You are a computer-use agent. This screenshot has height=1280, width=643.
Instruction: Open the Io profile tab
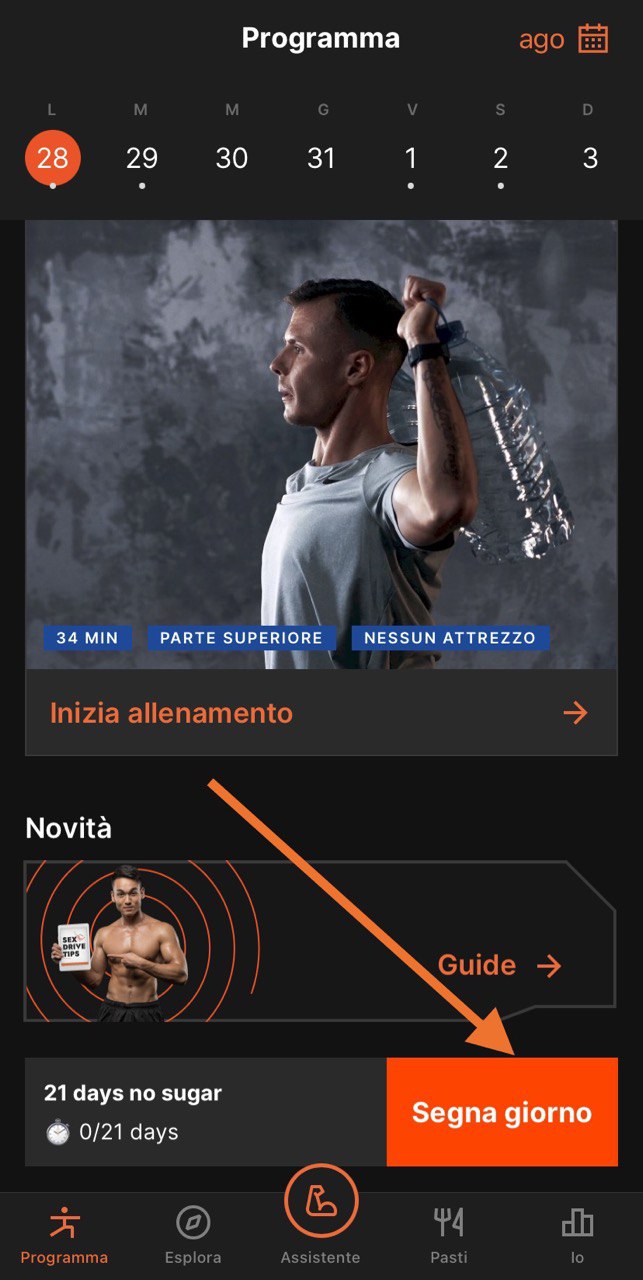pyautogui.click(x=577, y=1235)
